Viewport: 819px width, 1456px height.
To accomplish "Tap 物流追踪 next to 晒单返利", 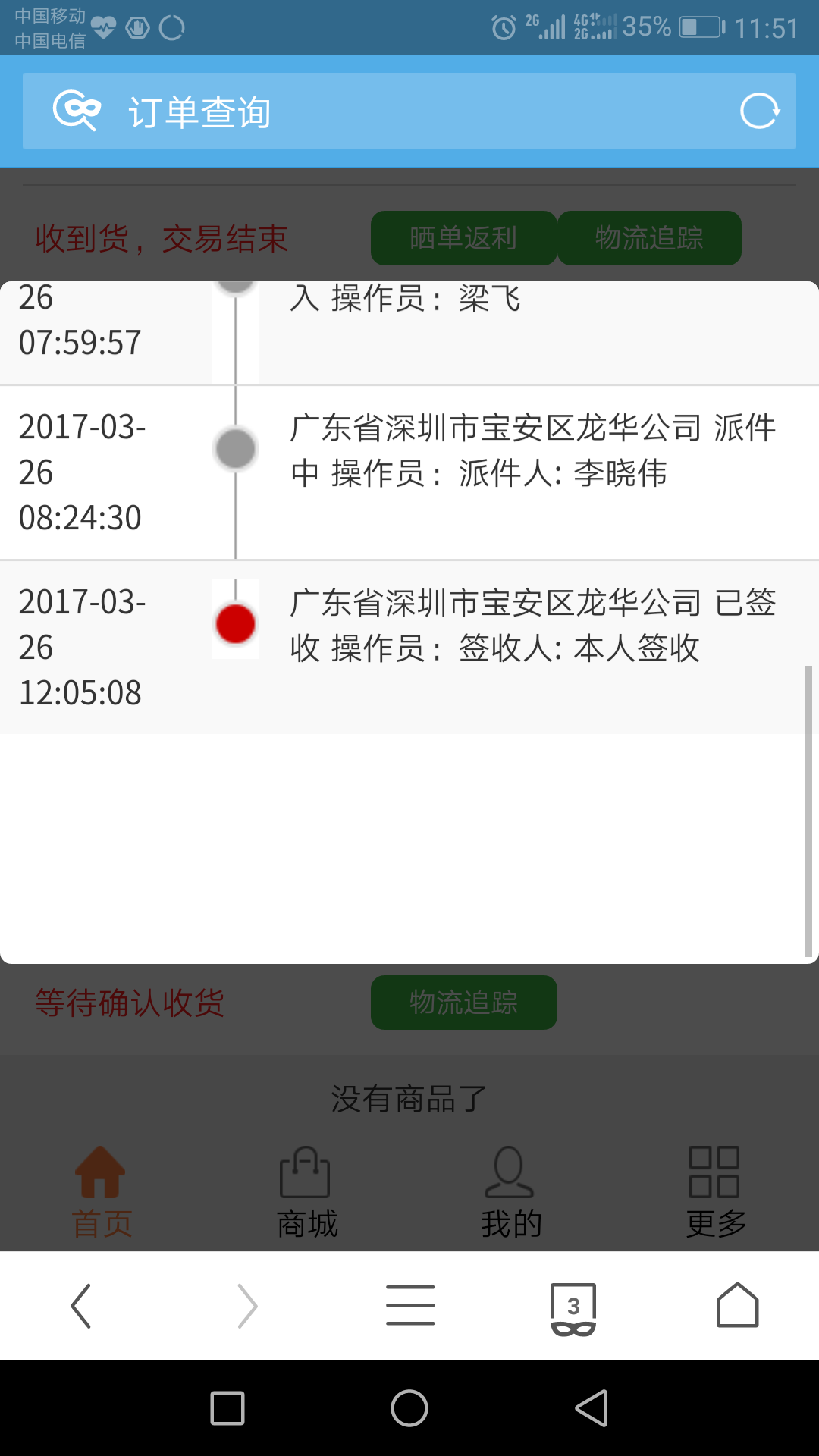I will 649,238.
